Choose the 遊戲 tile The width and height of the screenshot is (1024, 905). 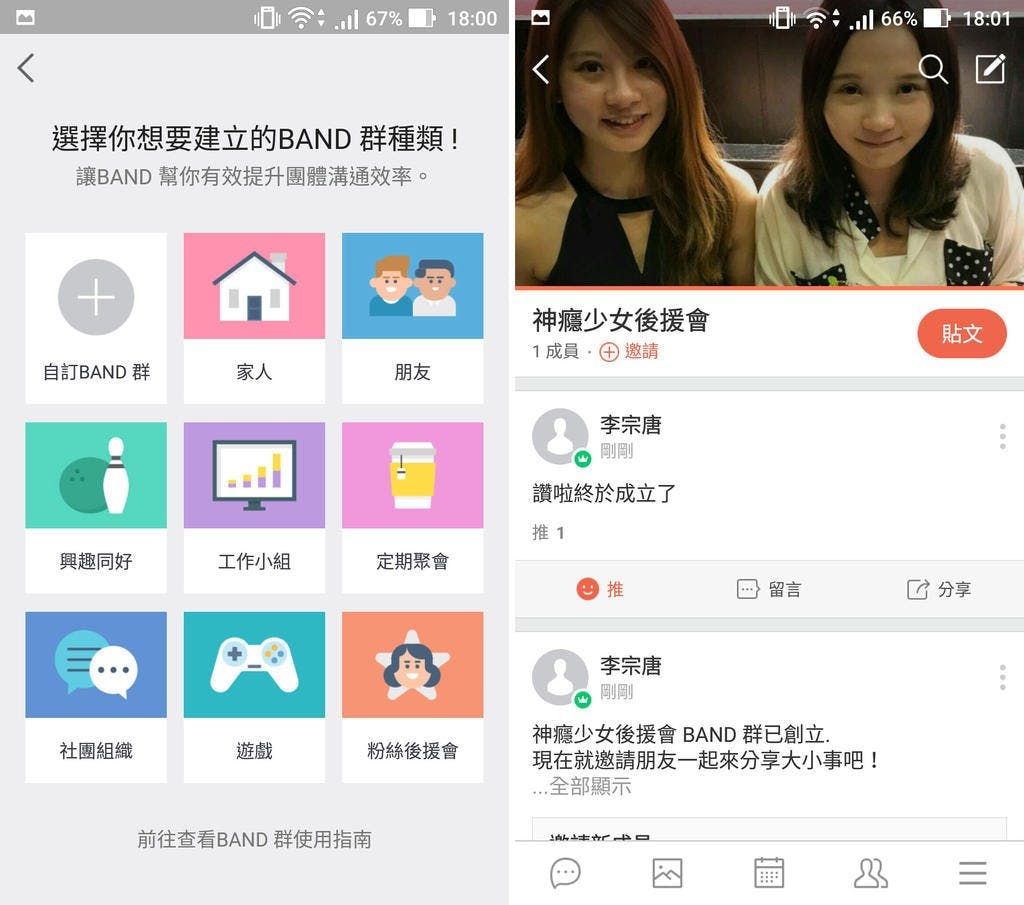[254, 697]
